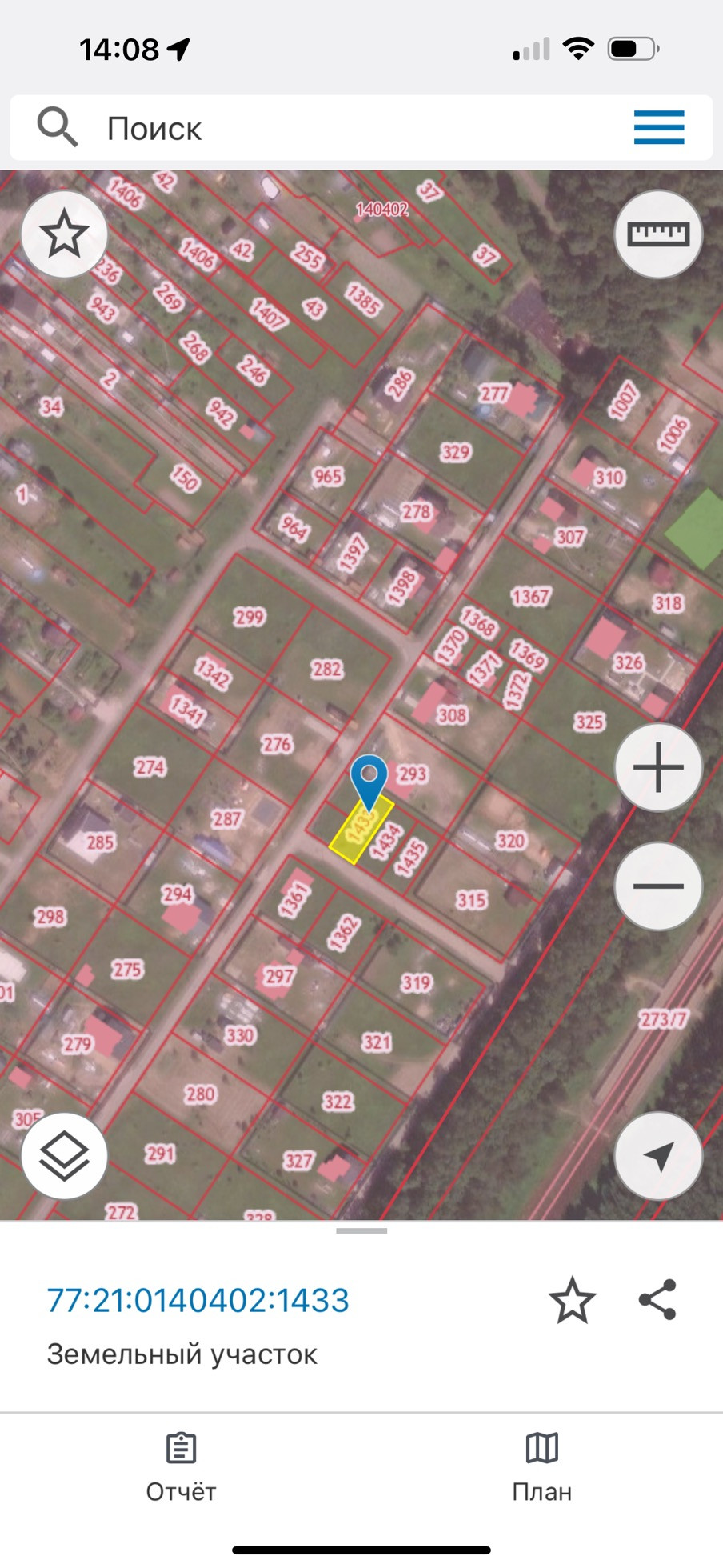
Task: Share this land parcel
Action: coord(657,1300)
